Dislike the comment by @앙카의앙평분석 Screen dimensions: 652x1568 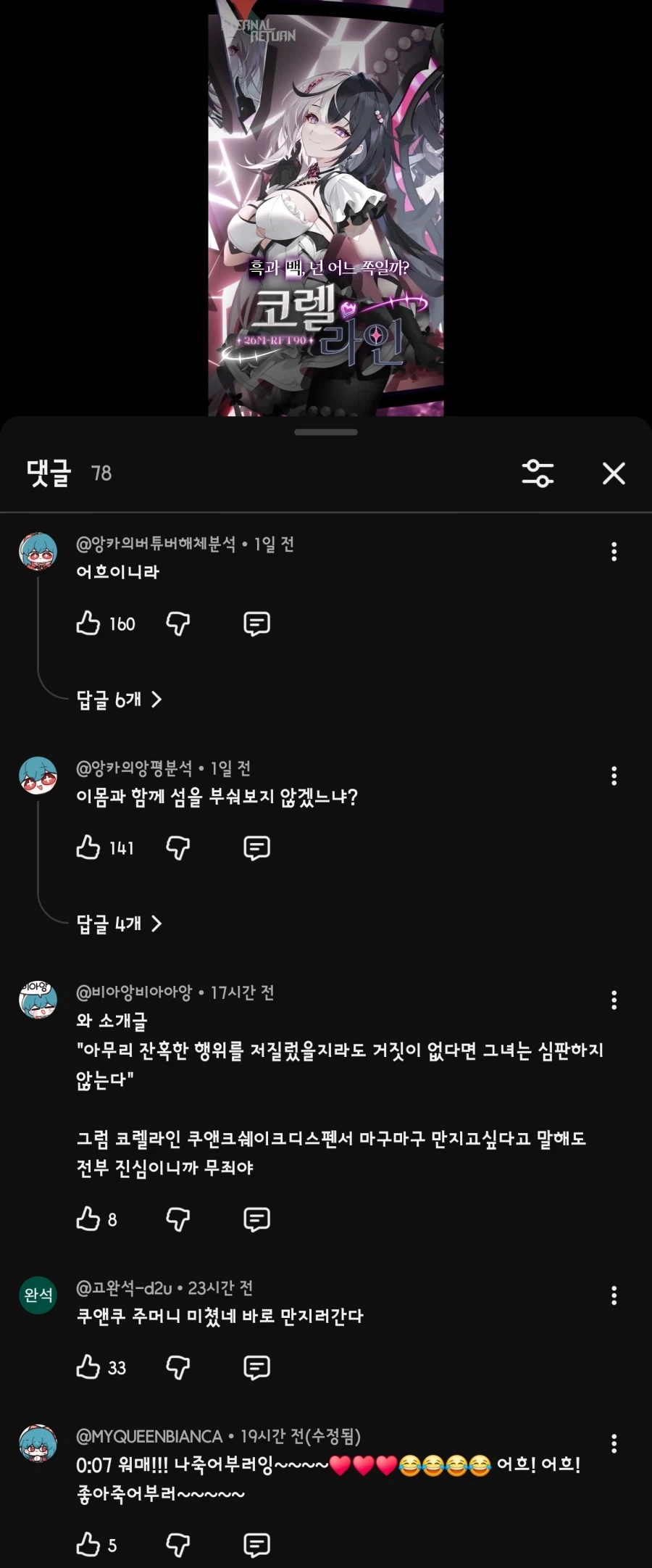pyautogui.click(x=177, y=847)
